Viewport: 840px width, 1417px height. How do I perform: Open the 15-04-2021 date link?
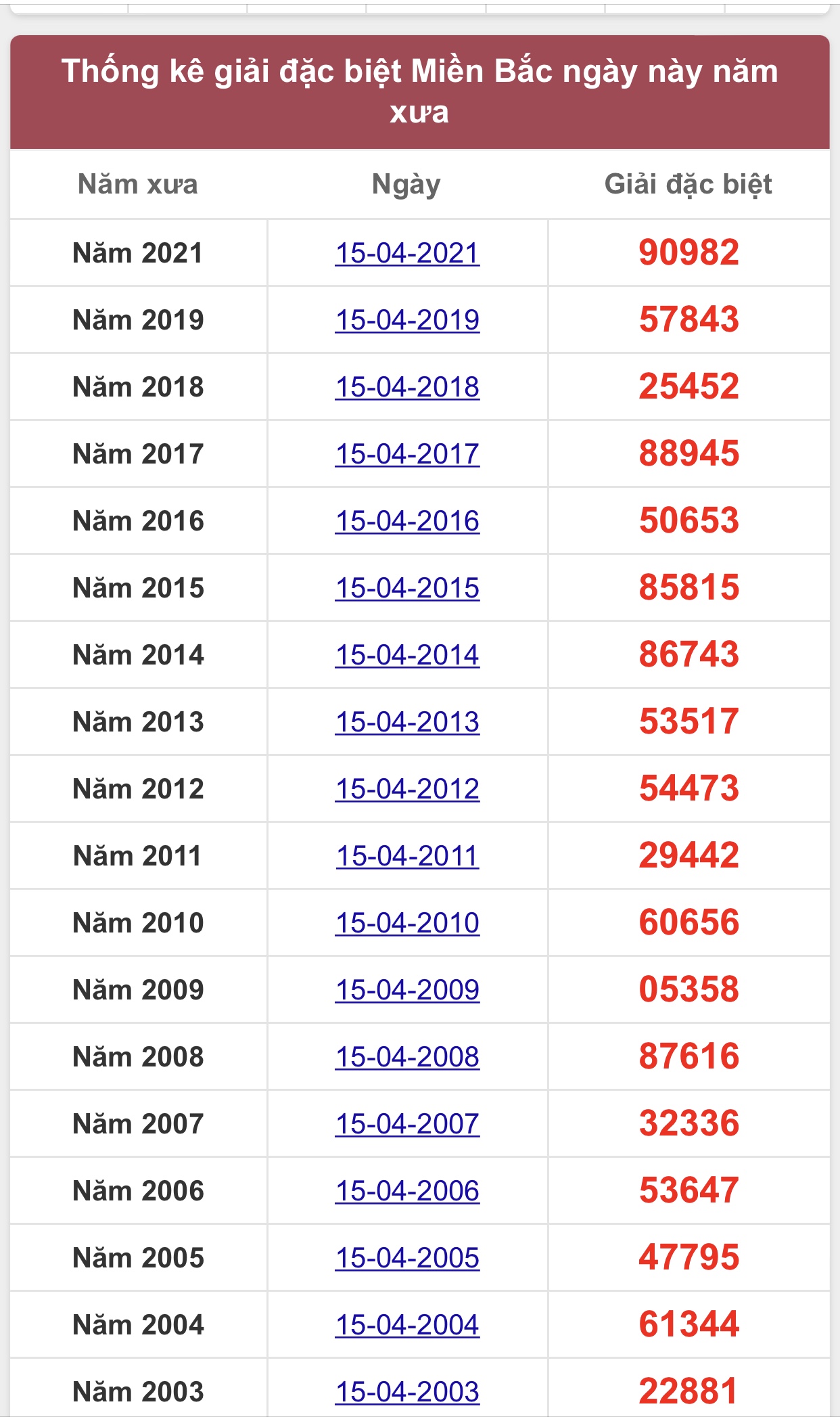coord(407,253)
